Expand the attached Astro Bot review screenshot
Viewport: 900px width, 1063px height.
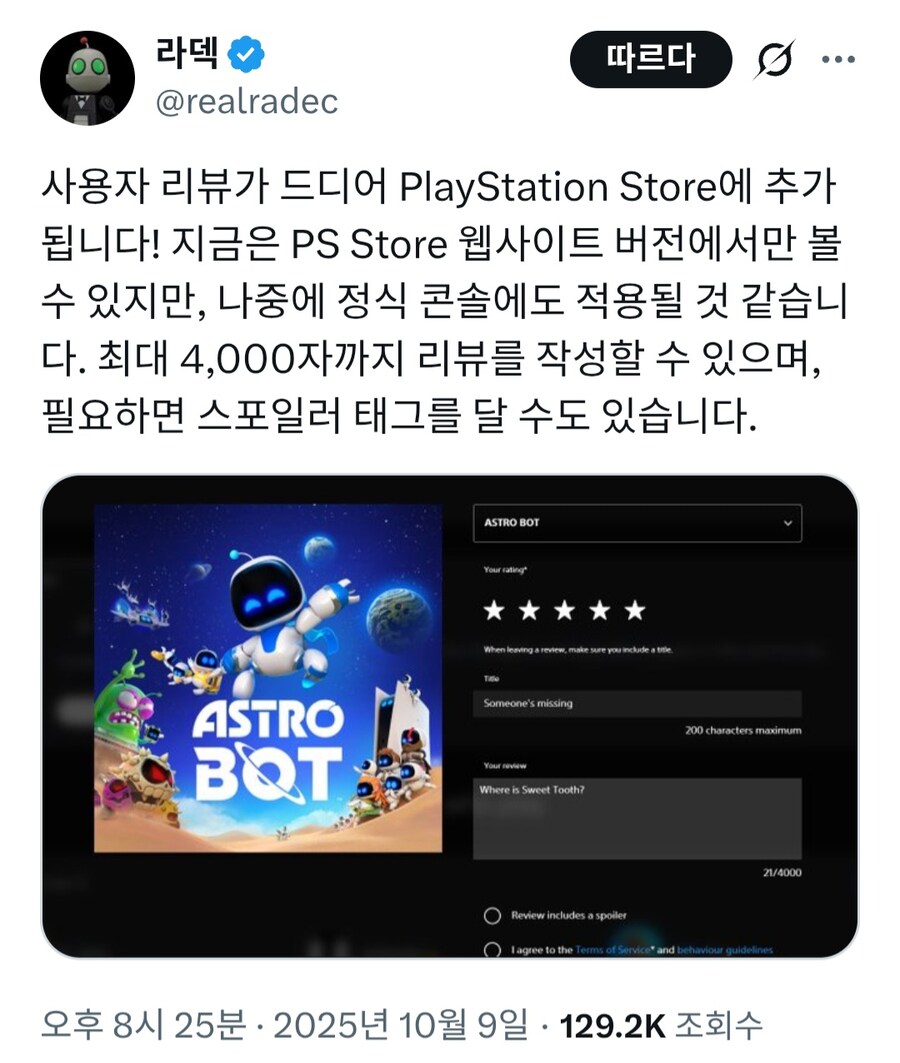[449, 716]
